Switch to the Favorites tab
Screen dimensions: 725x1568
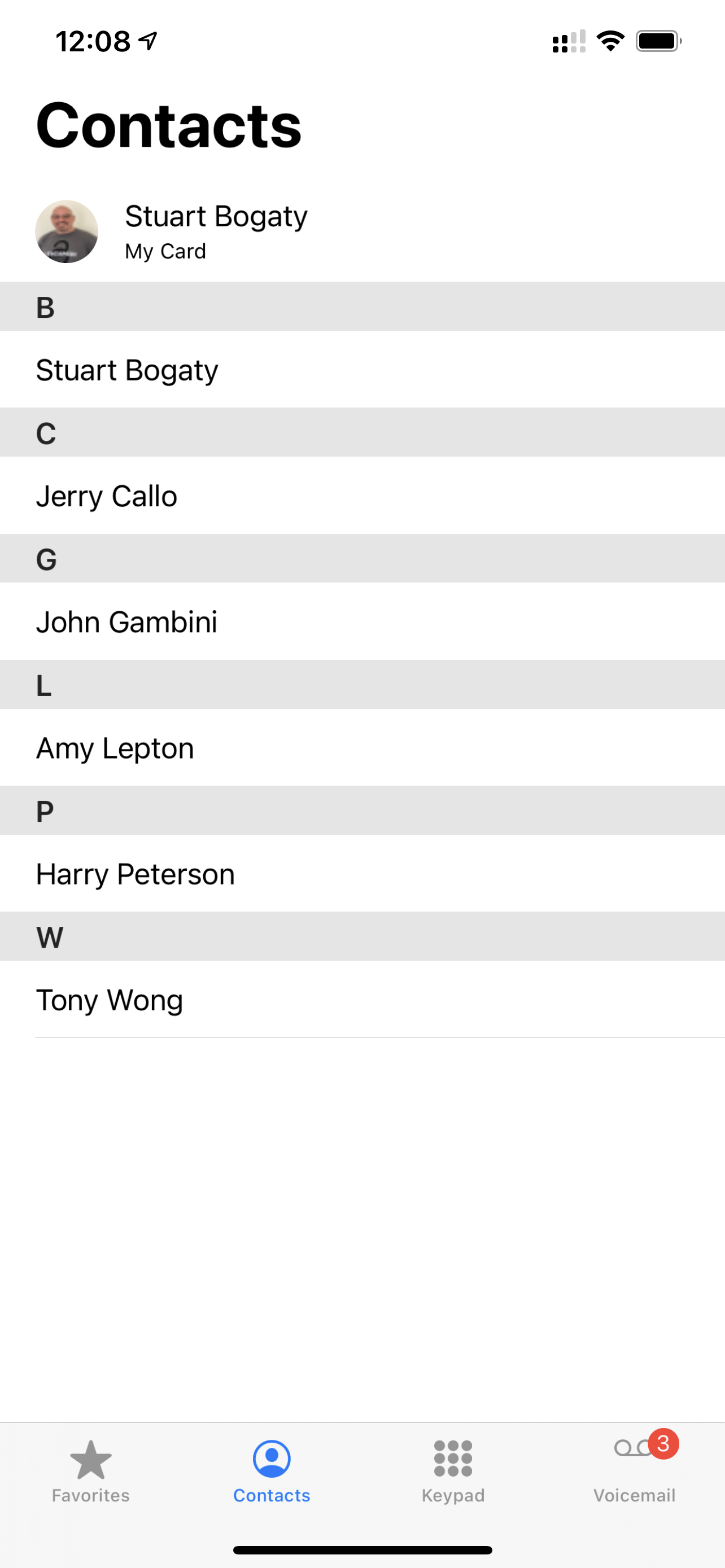point(91,1472)
